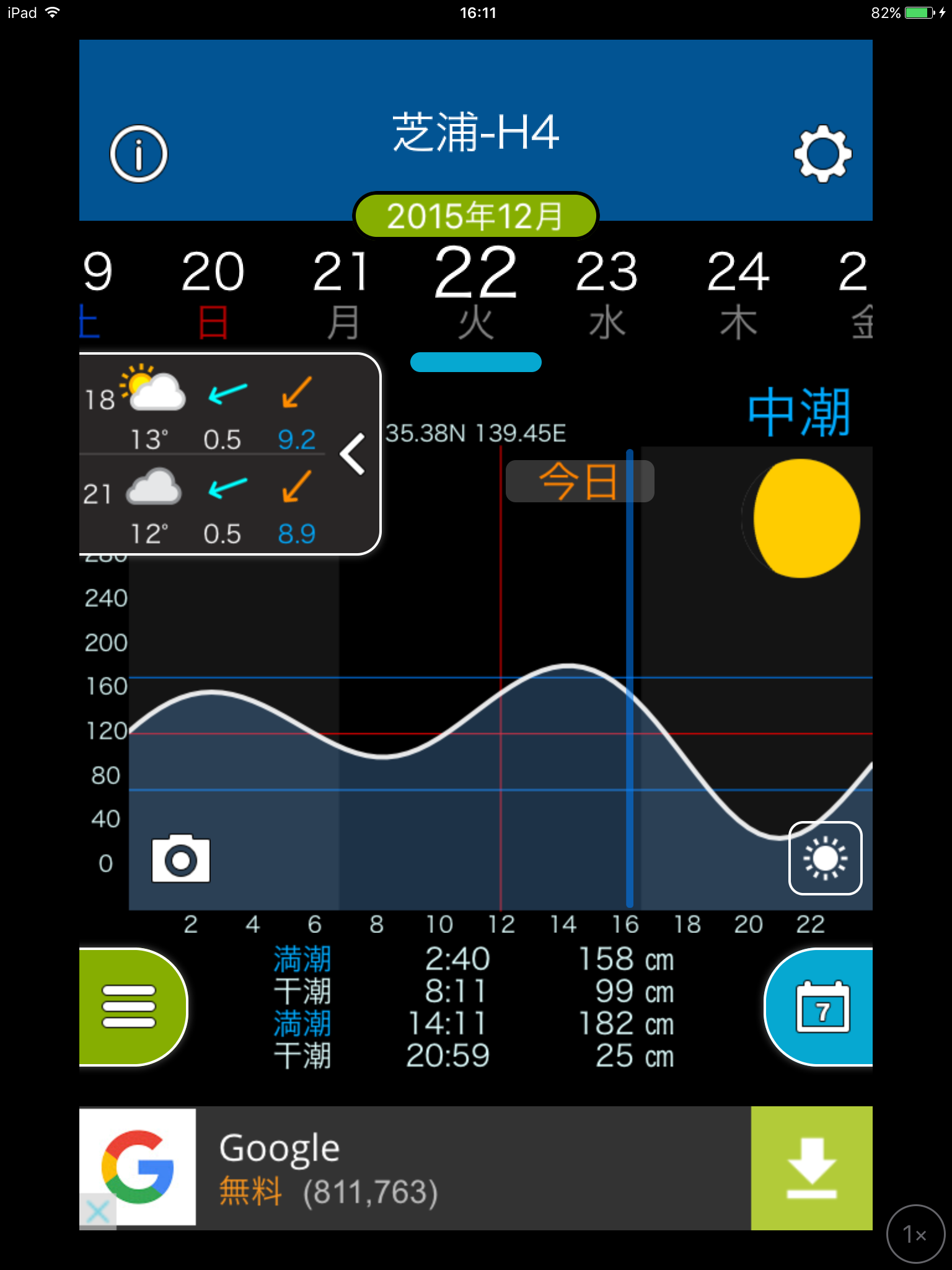Tap the green download arrow in the Google ad

tap(811, 1168)
